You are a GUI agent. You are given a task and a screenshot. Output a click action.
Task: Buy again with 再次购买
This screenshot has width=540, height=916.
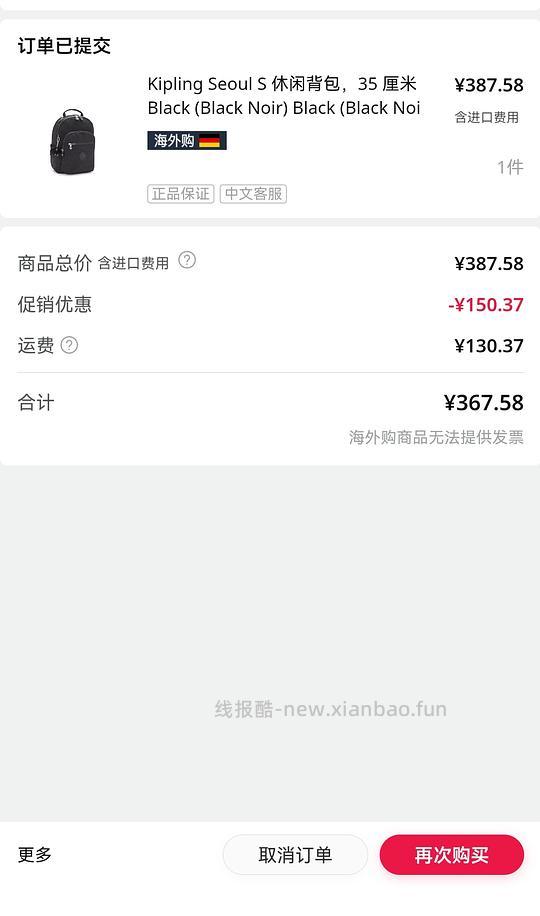[x=452, y=855]
